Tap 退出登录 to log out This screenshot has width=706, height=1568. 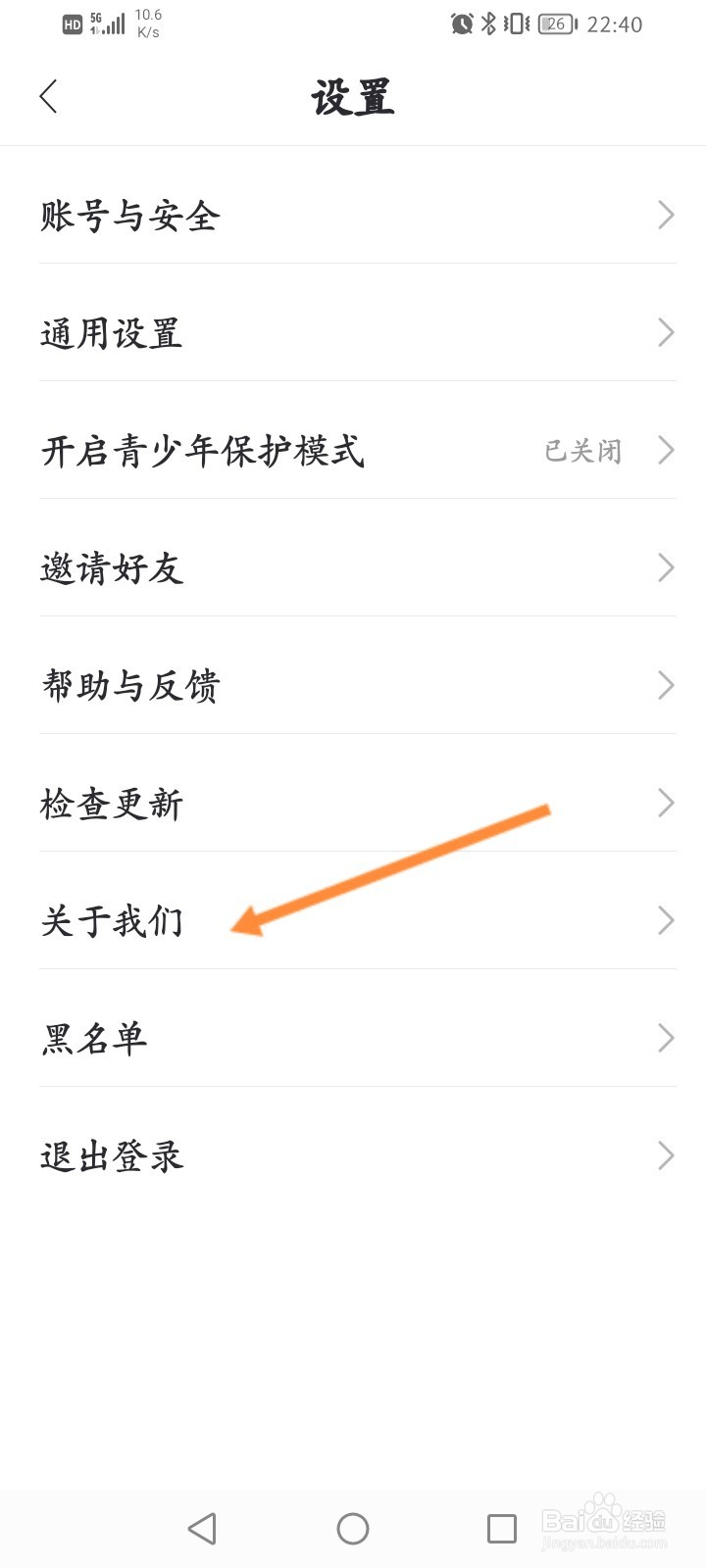tap(111, 1156)
